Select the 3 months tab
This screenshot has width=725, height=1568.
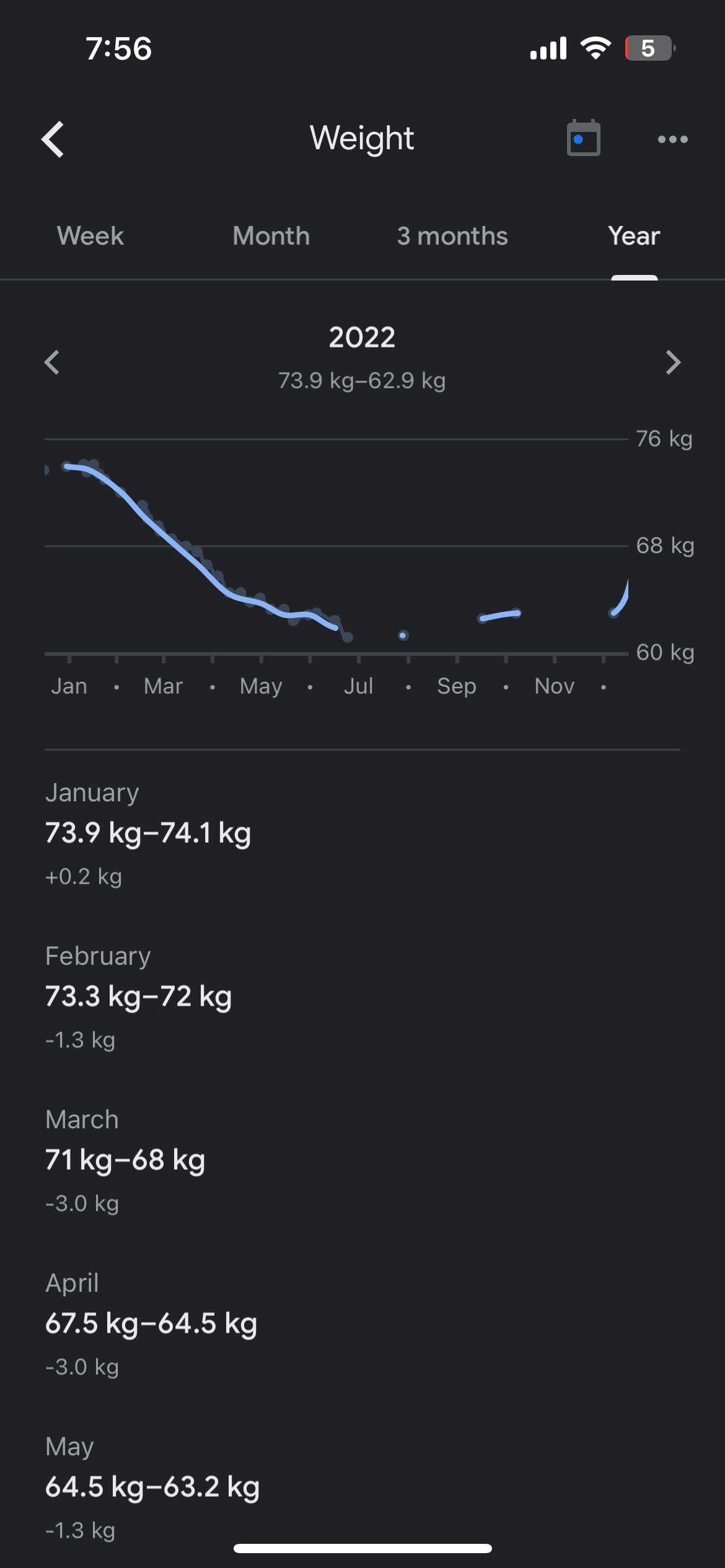pos(452,236)
